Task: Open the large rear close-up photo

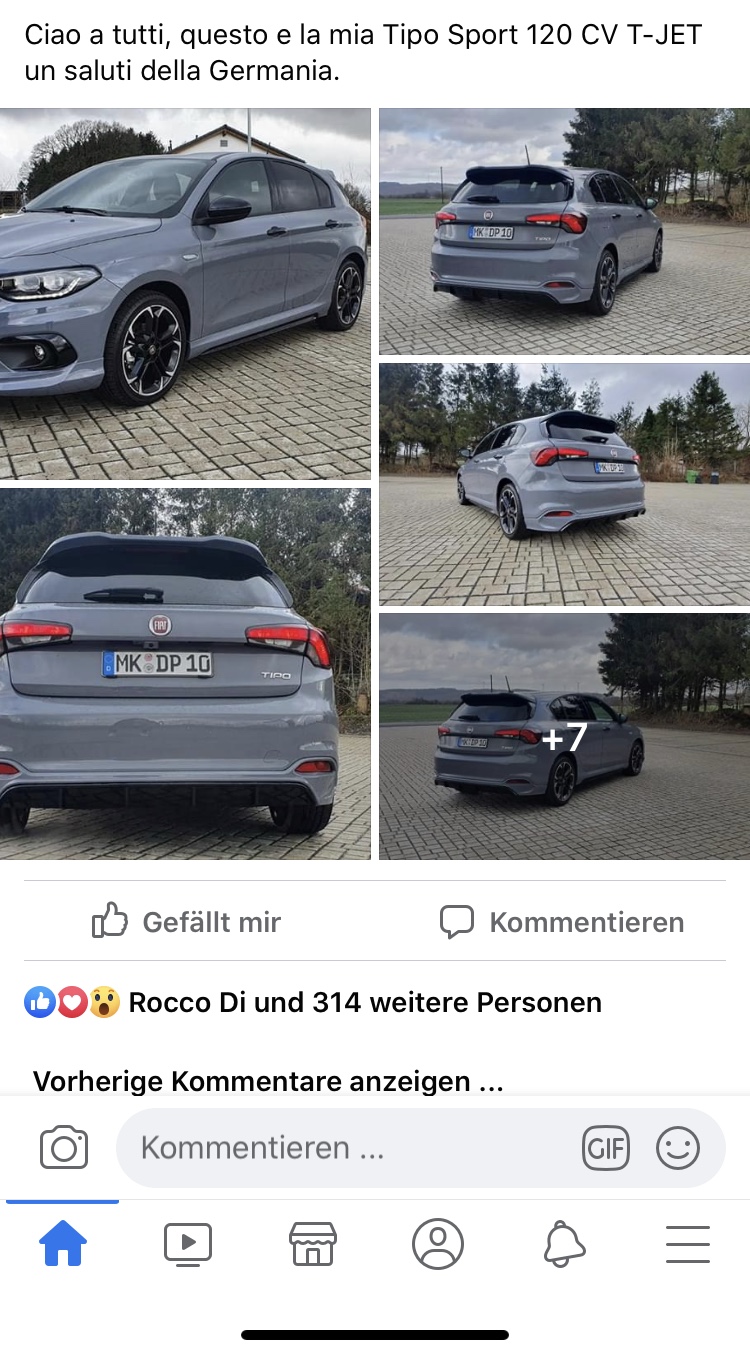Action: point(185,673)
